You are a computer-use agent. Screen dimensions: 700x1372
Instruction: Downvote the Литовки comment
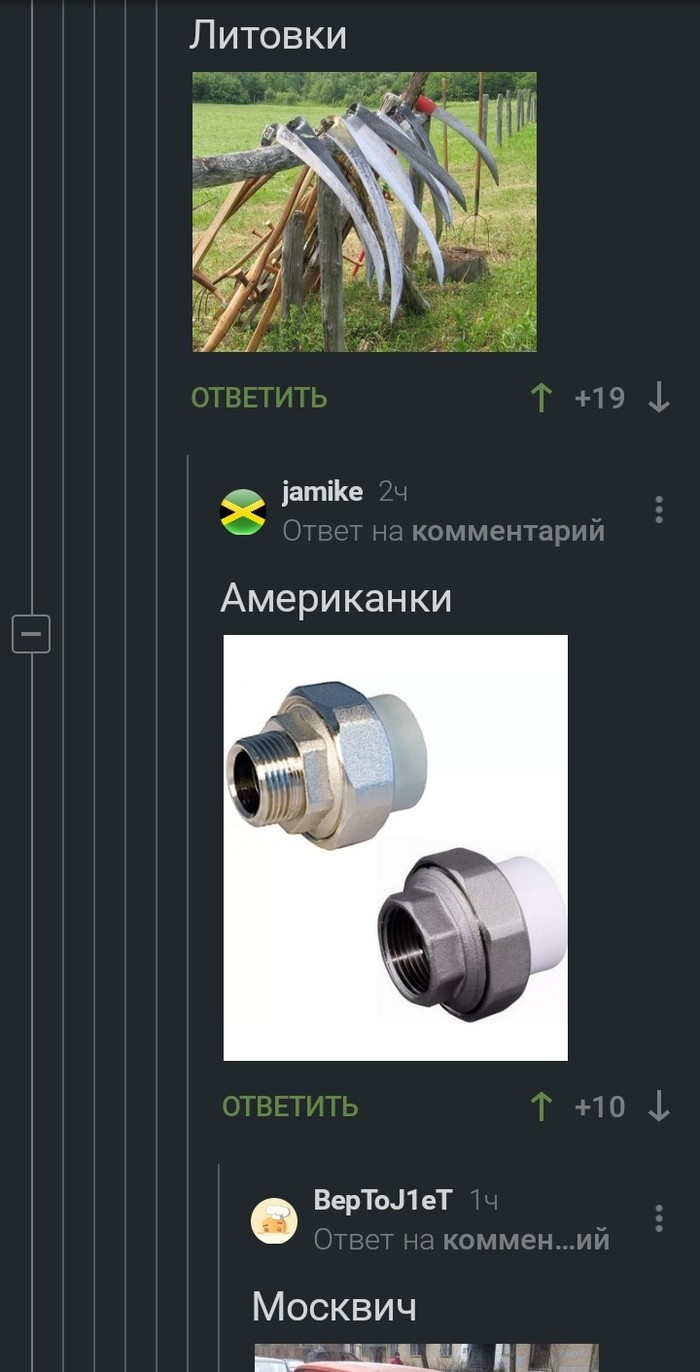(659, 398)
